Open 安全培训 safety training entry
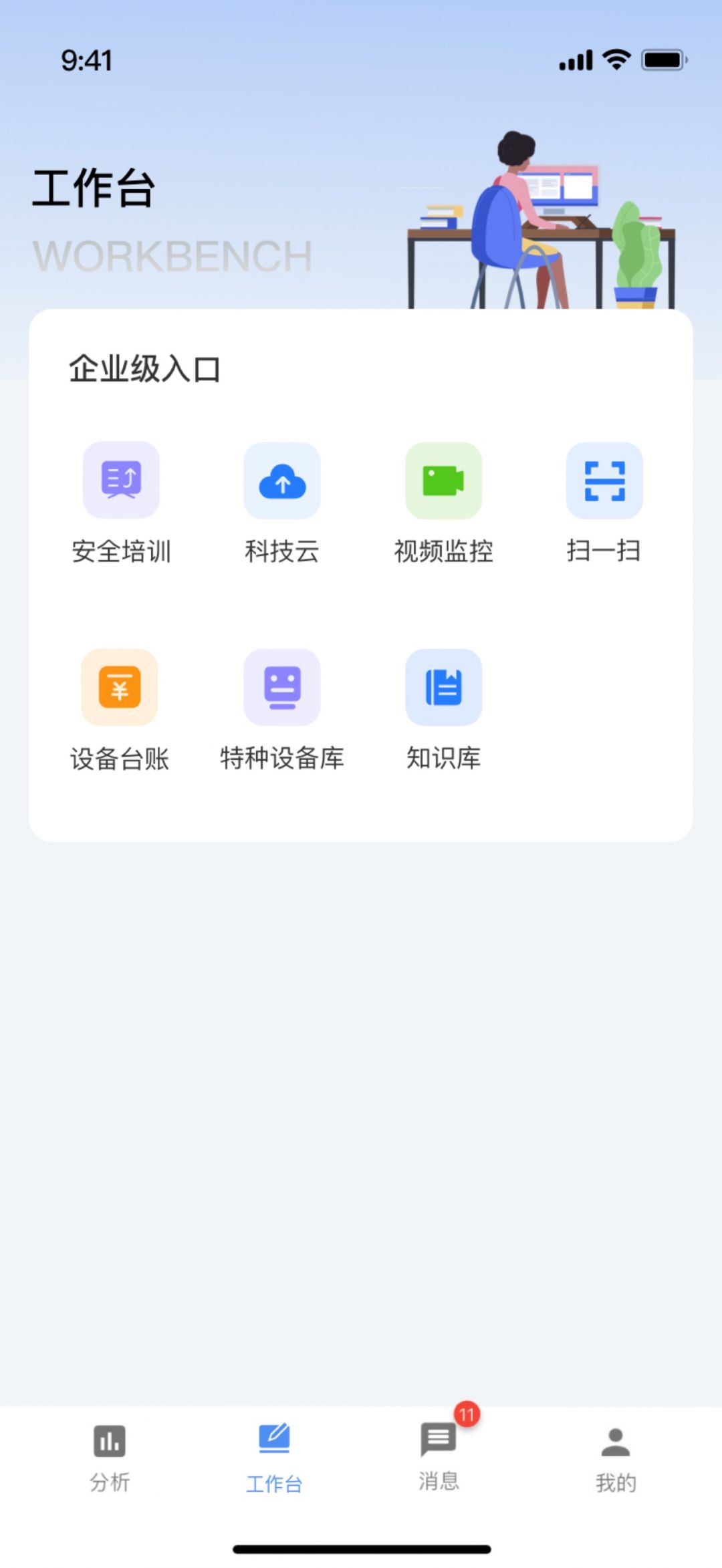This screenshot has width=722, height=1568. [x=121, y=481]
